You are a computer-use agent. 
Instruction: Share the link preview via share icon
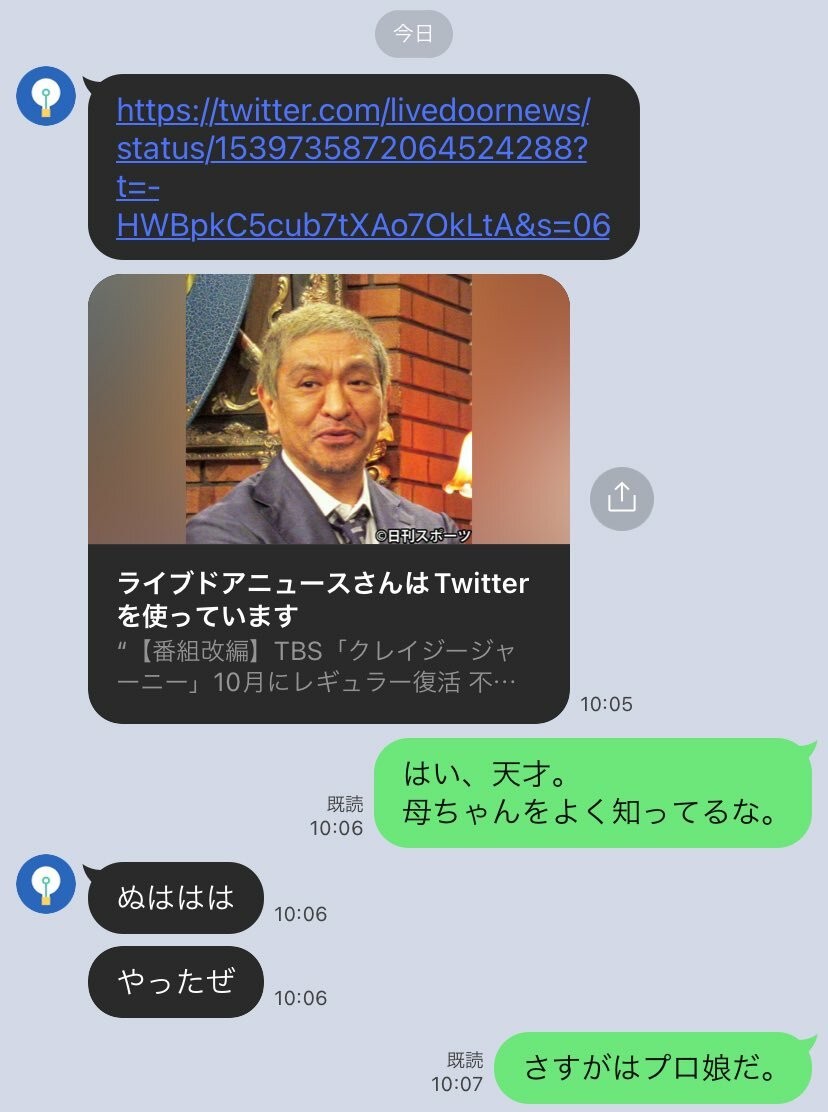[x=621, y=498]
